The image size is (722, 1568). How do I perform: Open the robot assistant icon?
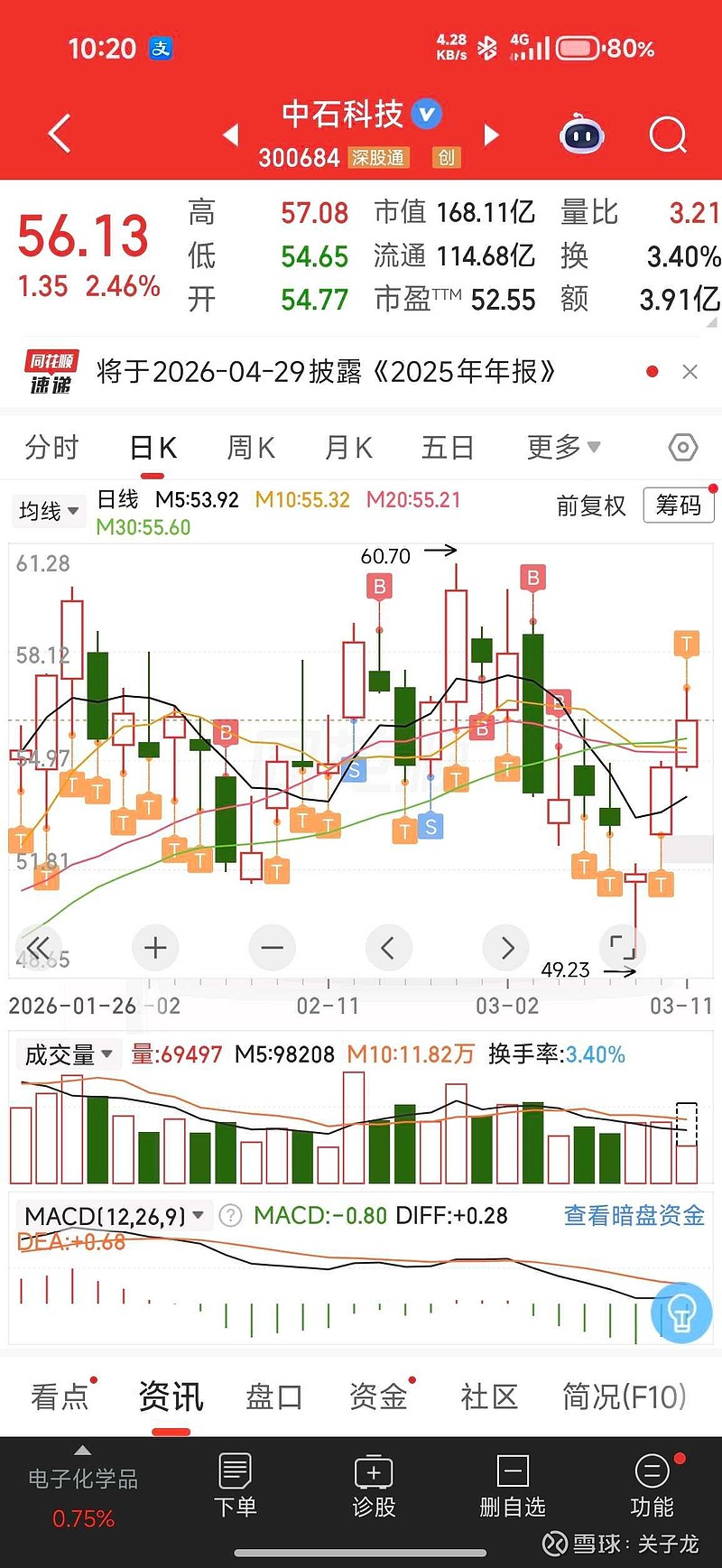(x=582, y=135)
